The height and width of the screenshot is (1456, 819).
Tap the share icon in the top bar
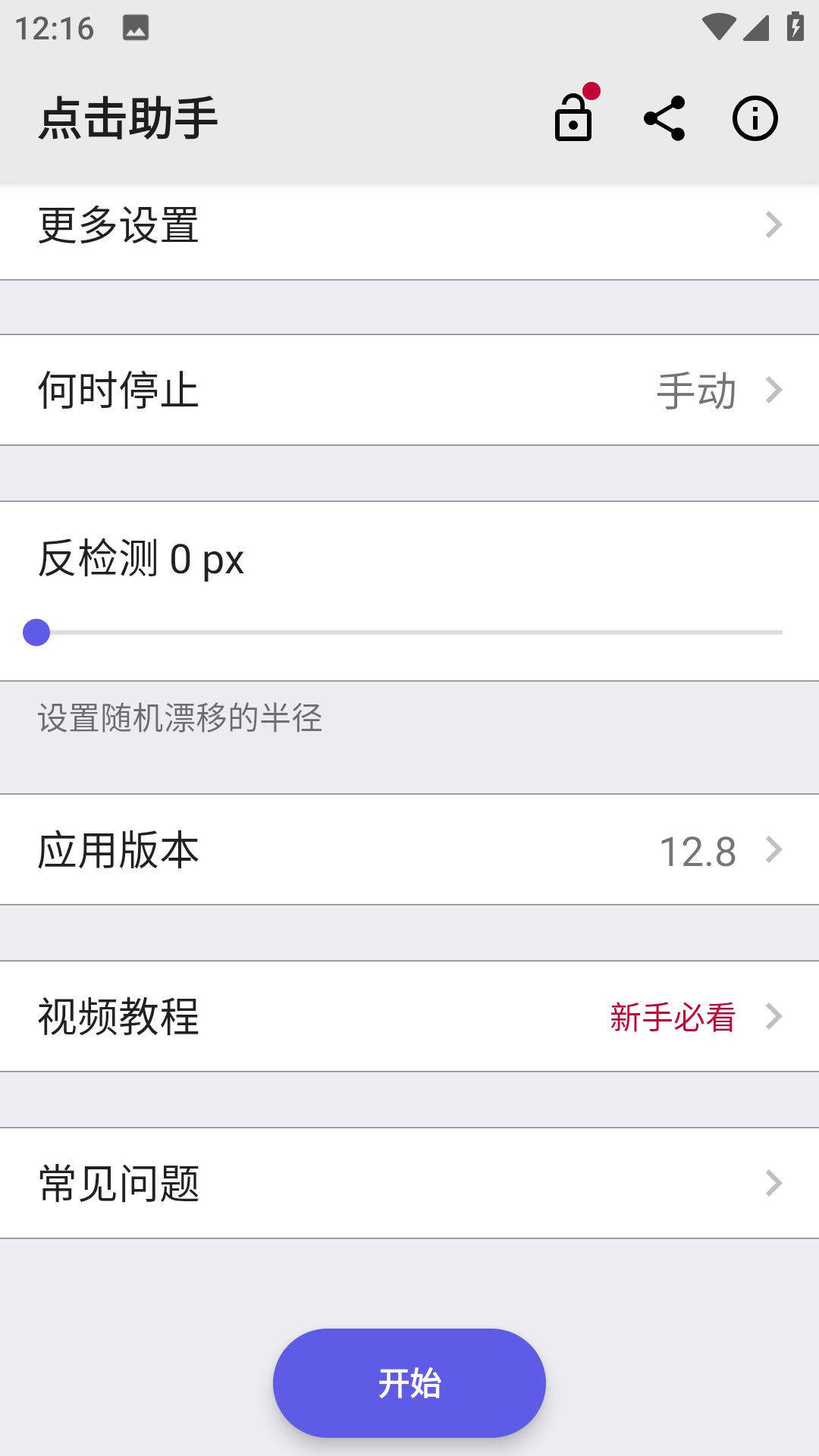pos(664,118)
